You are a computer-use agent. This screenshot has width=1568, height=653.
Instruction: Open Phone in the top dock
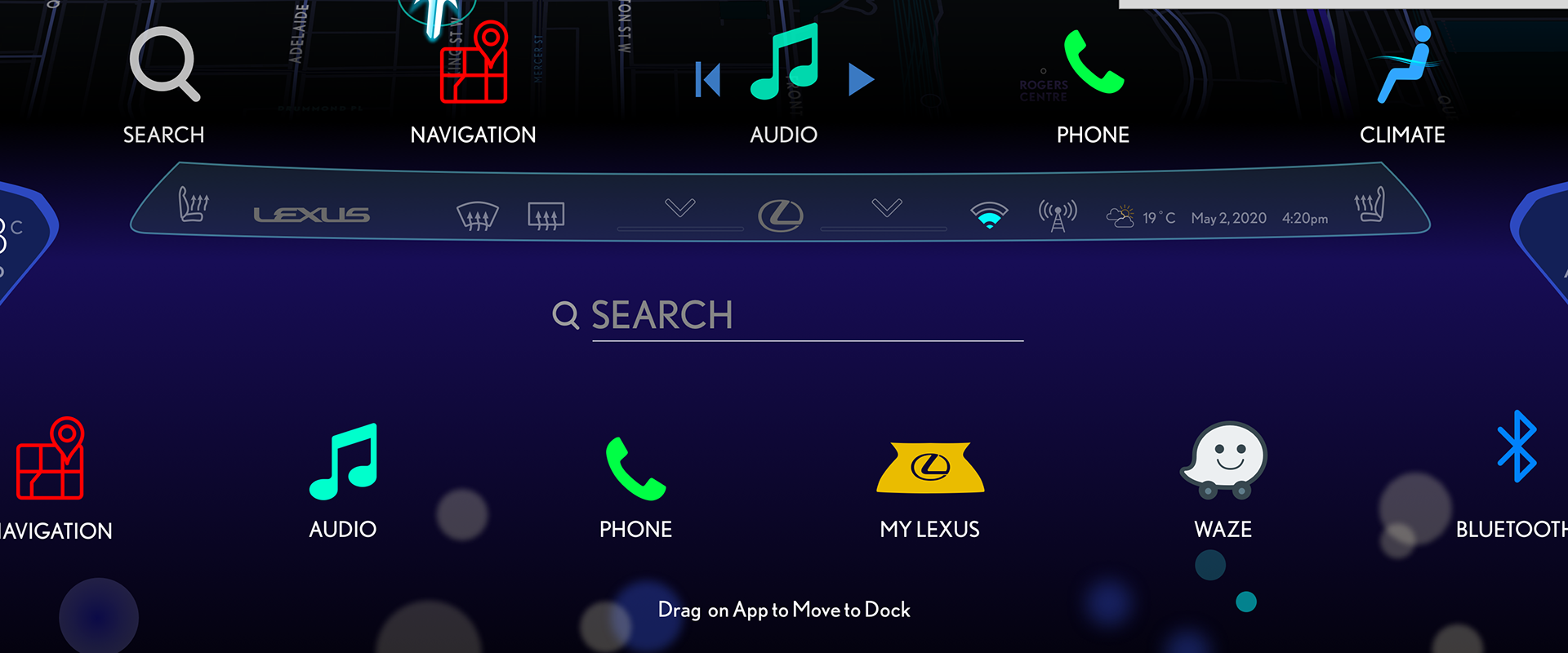[x=1094, y=65]
